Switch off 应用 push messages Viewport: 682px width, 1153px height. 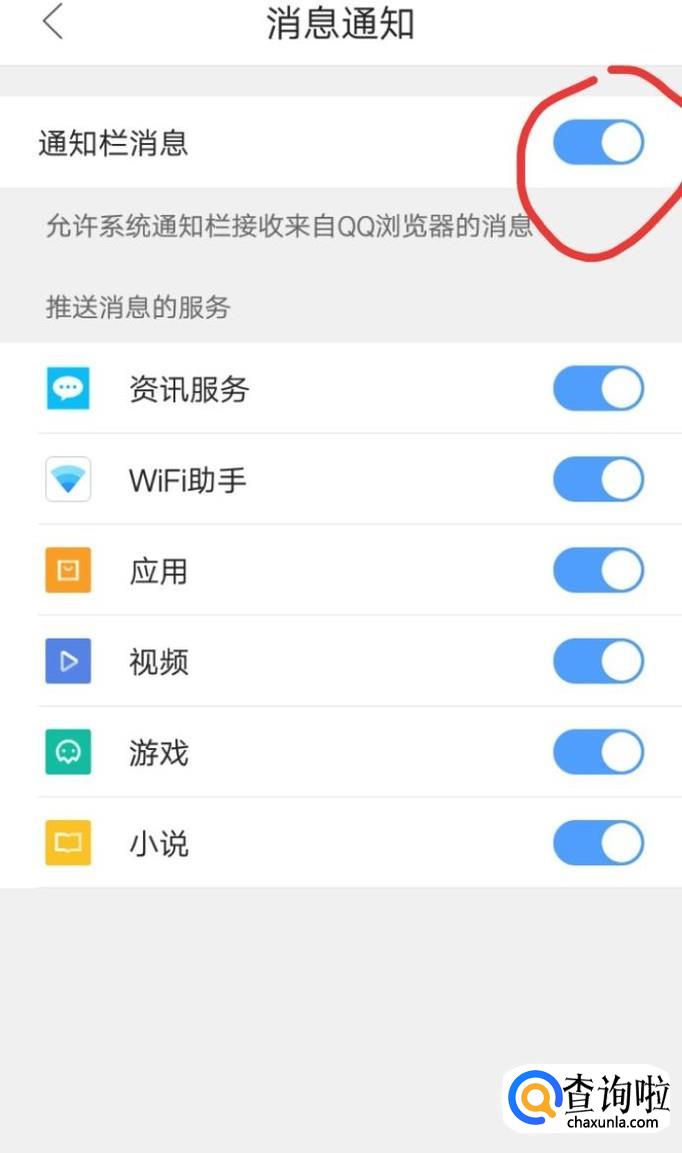pos(598,570)
